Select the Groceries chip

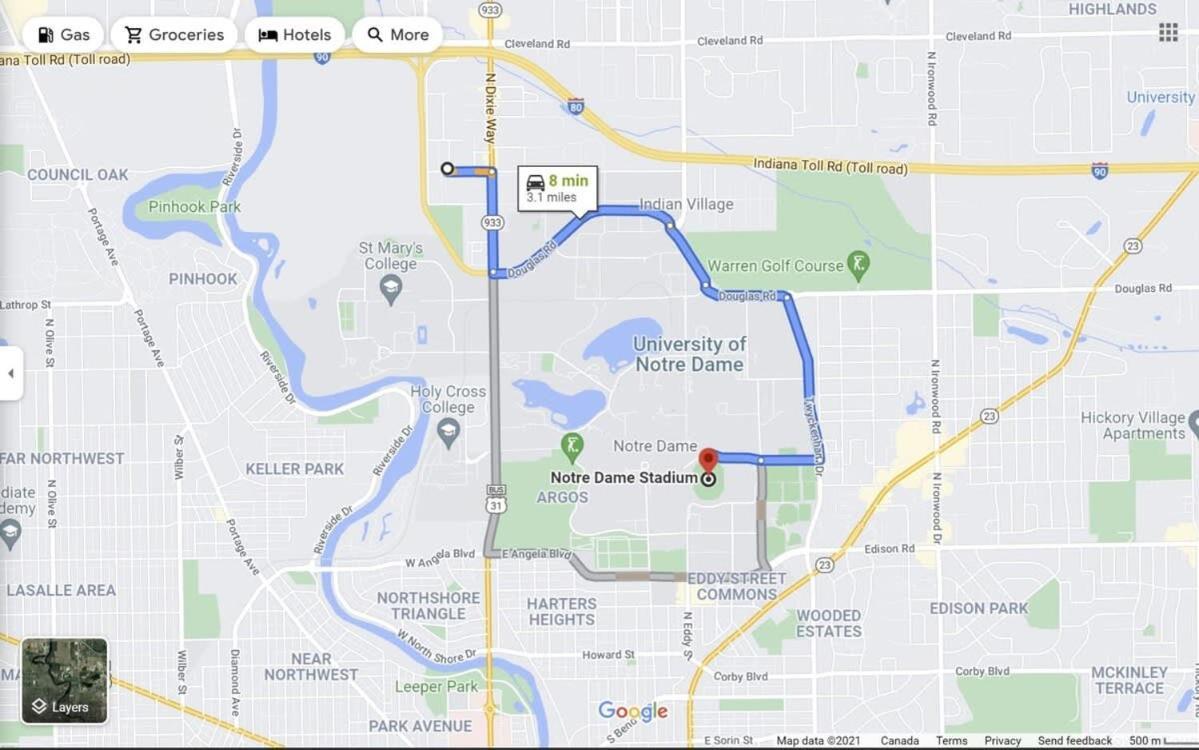(174, 35)
